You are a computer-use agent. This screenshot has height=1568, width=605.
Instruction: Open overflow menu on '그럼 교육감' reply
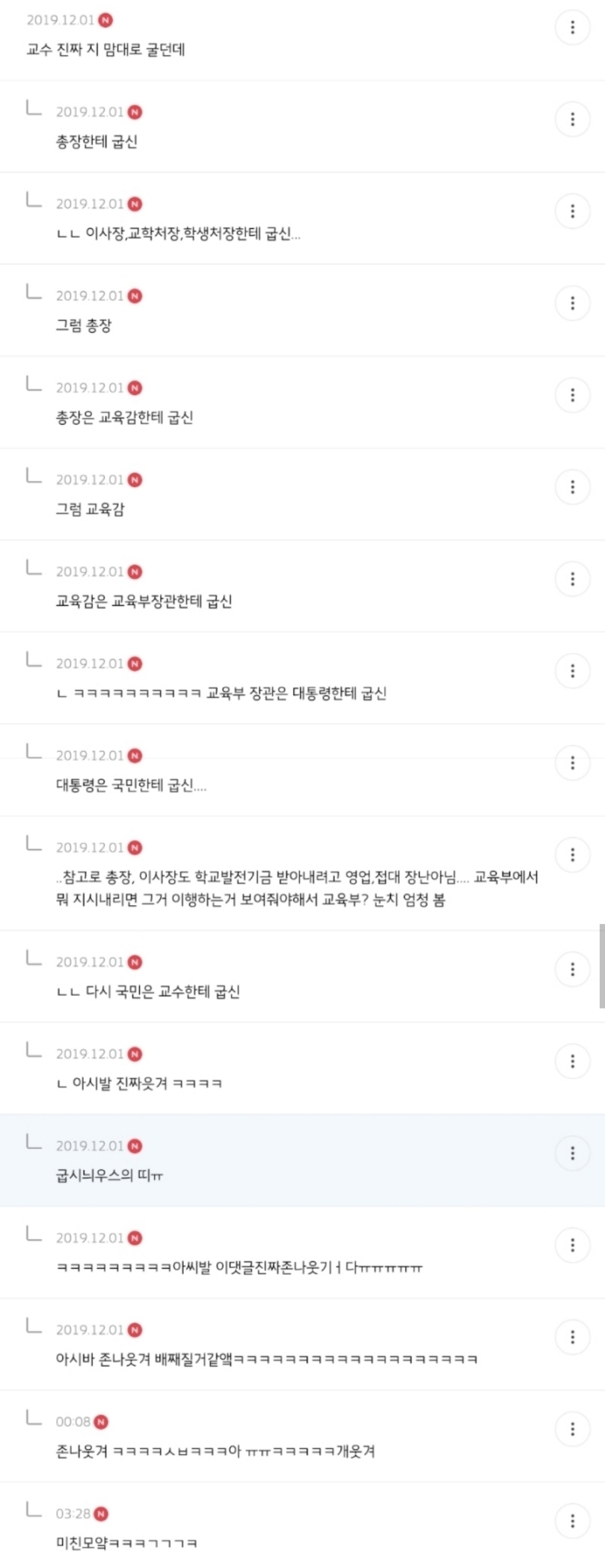pos(572,488)
